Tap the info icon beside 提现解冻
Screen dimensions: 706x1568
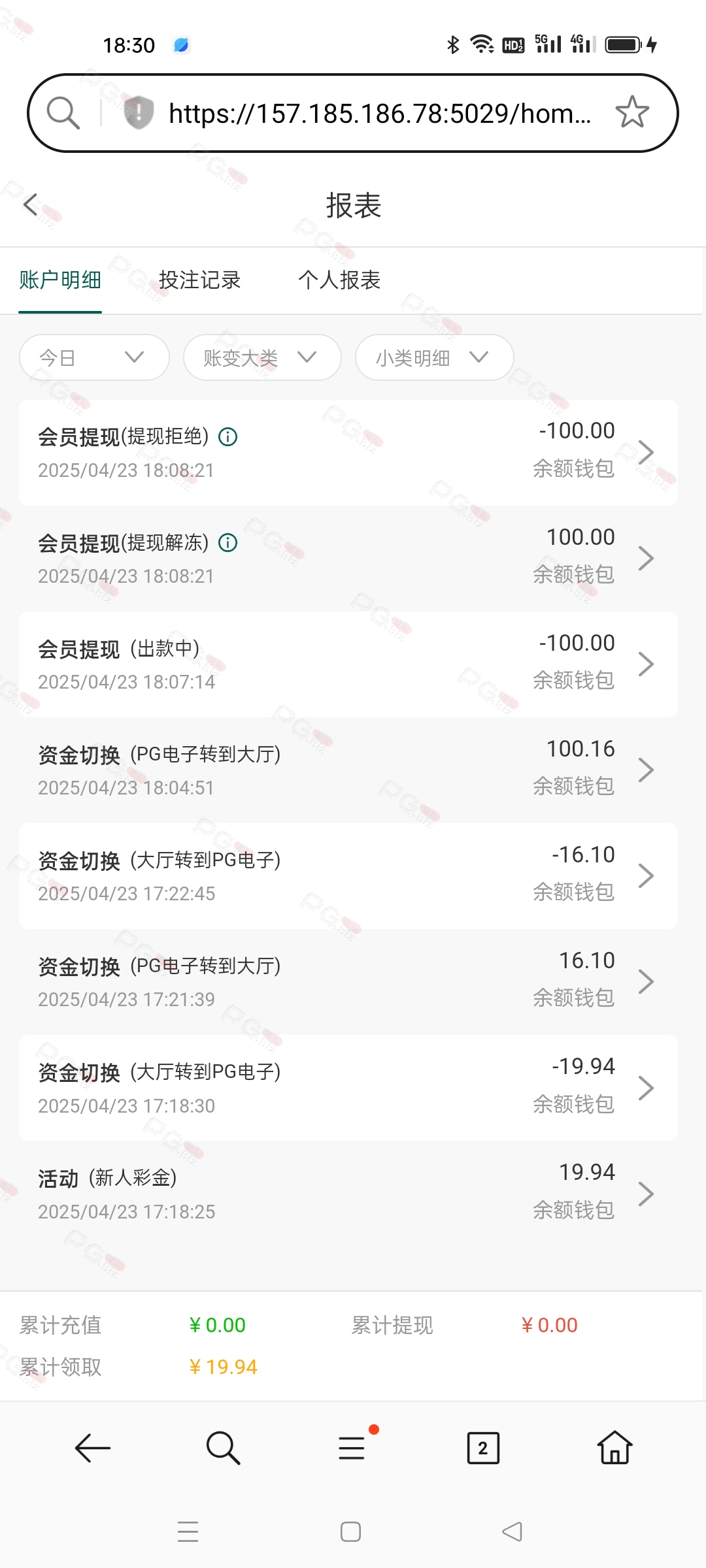coord(227,543)
